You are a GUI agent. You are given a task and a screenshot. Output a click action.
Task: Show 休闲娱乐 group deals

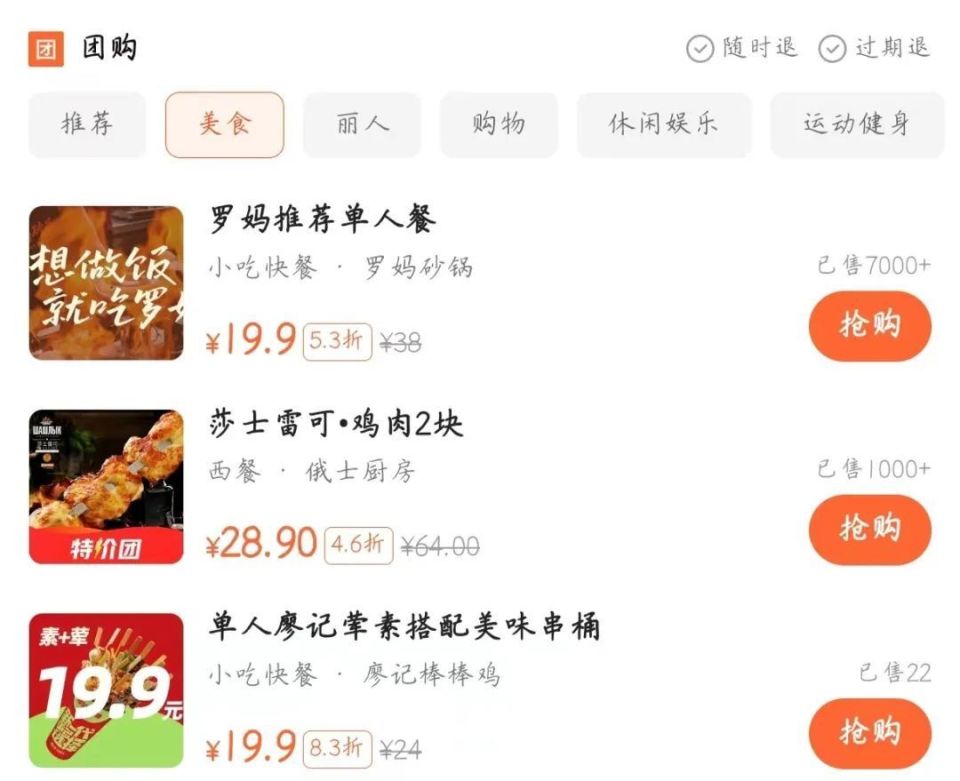pos(663,125)
